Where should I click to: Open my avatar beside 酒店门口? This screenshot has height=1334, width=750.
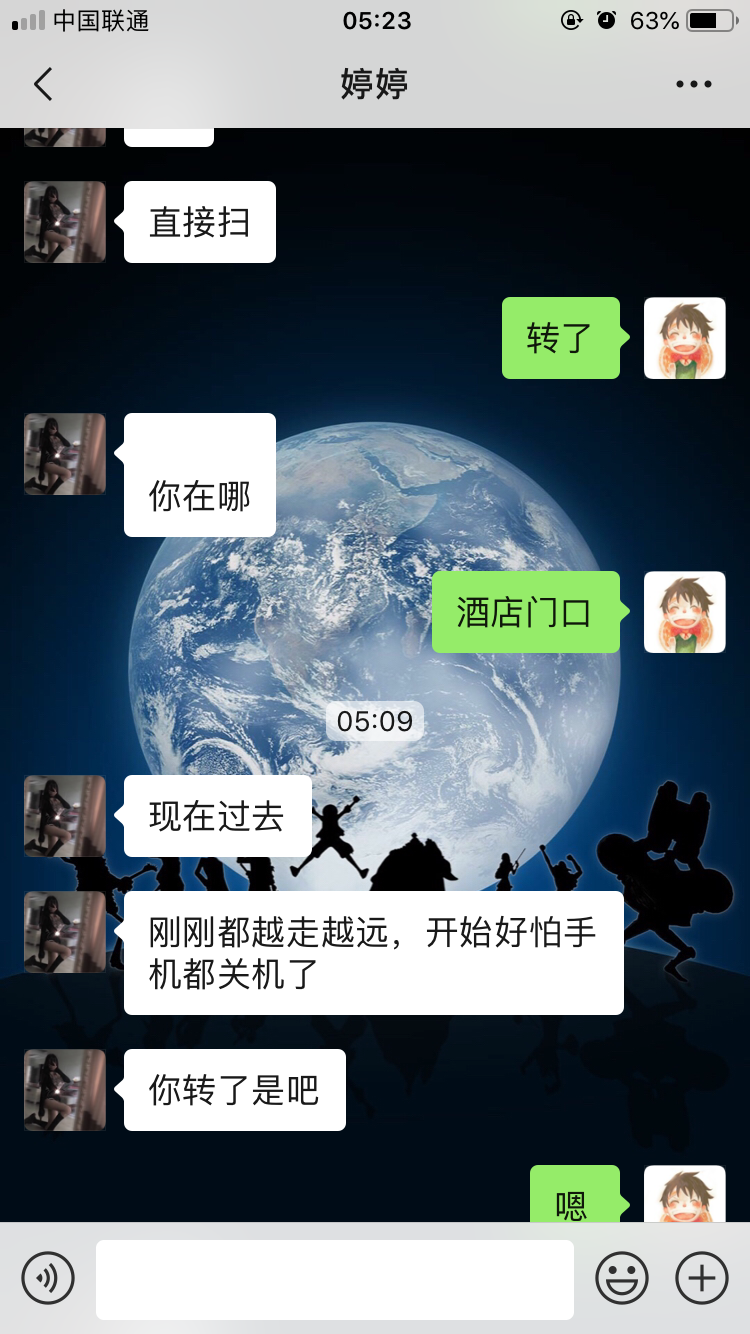(685, 612)
